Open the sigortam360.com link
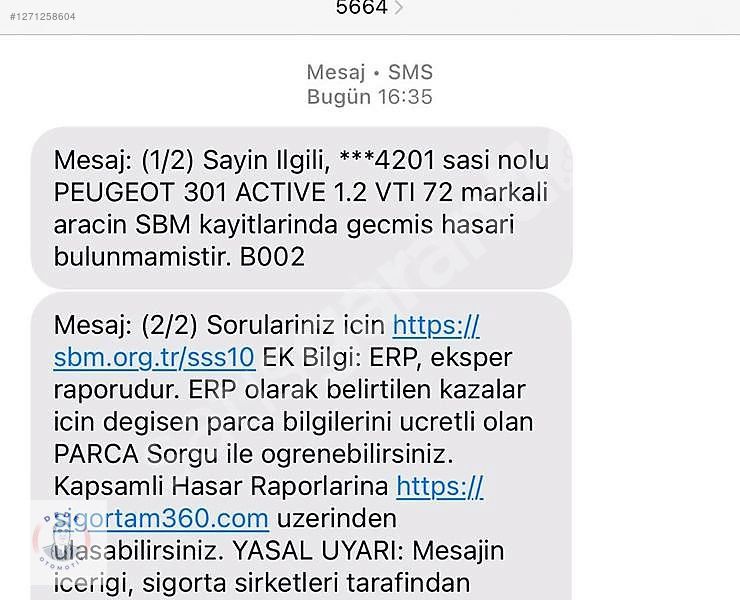The width and height of the screenshot is (740, 600). 162,518
